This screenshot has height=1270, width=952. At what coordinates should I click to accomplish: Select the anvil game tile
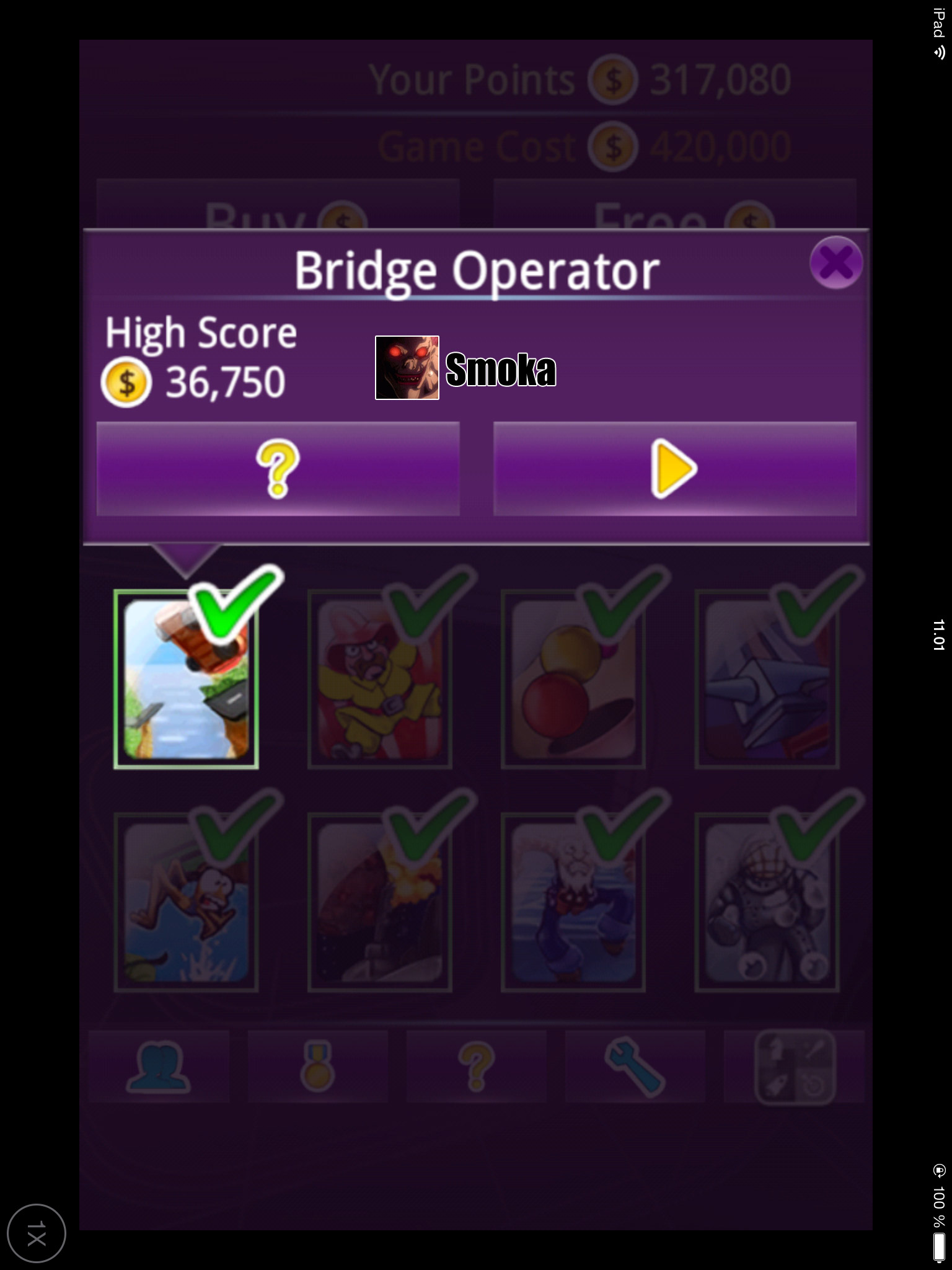click(x=767, y=680)
